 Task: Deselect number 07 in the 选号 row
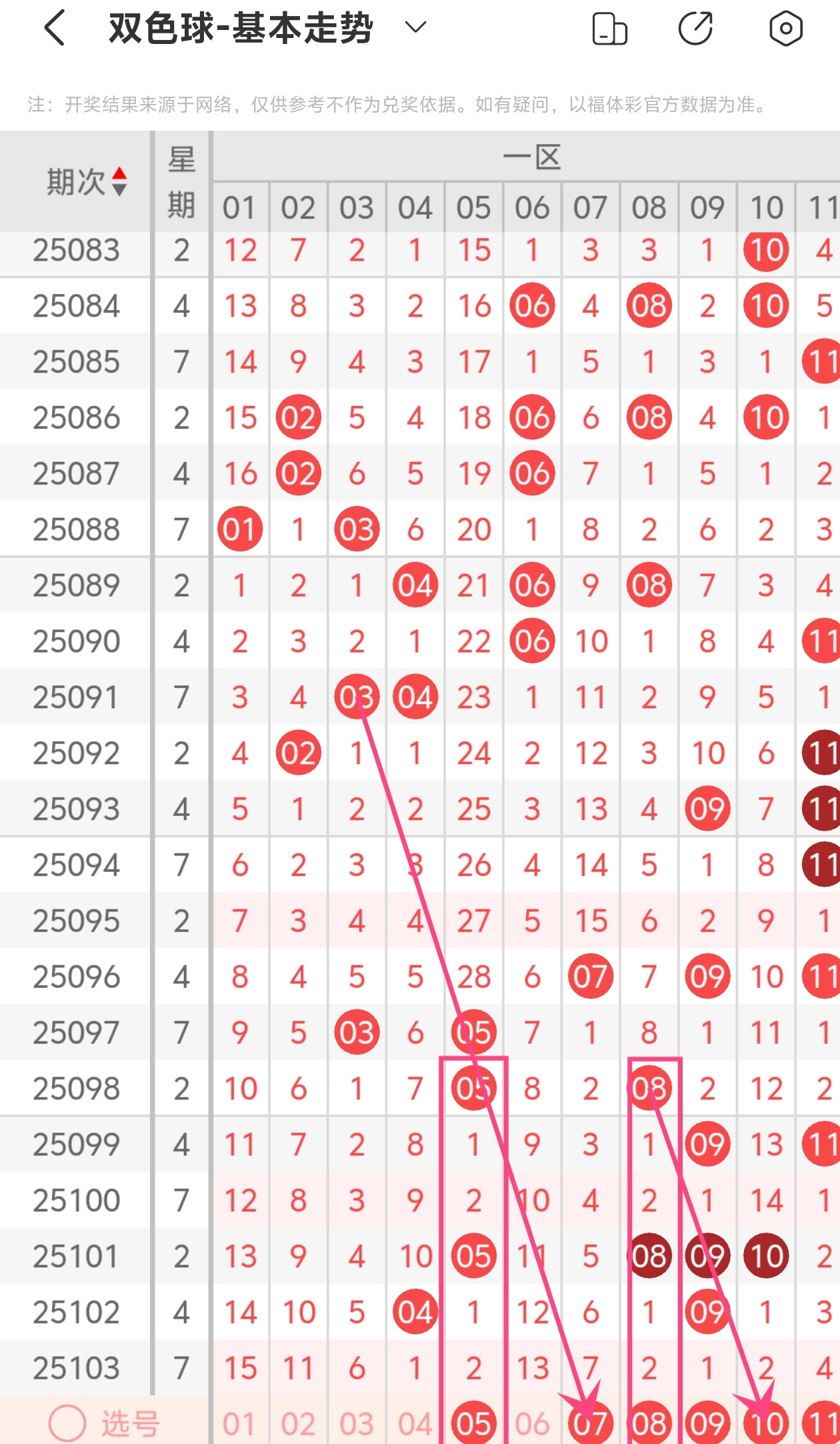(590, 1424)
